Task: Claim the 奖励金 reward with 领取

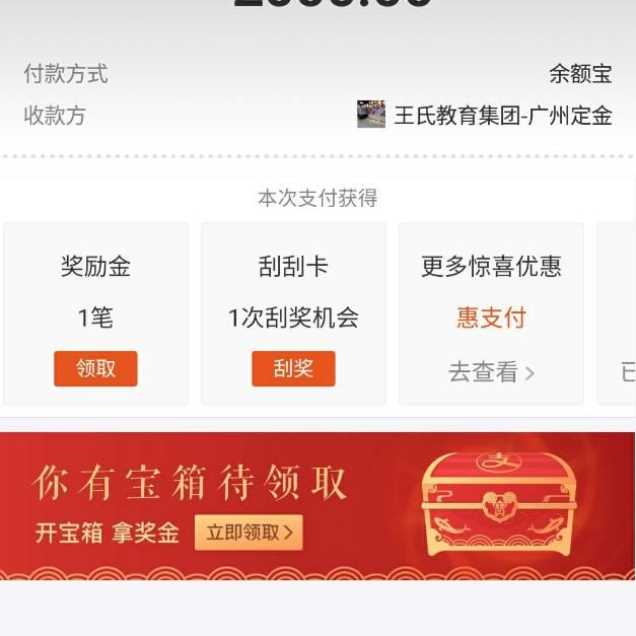Action: (x=95, y=369)
